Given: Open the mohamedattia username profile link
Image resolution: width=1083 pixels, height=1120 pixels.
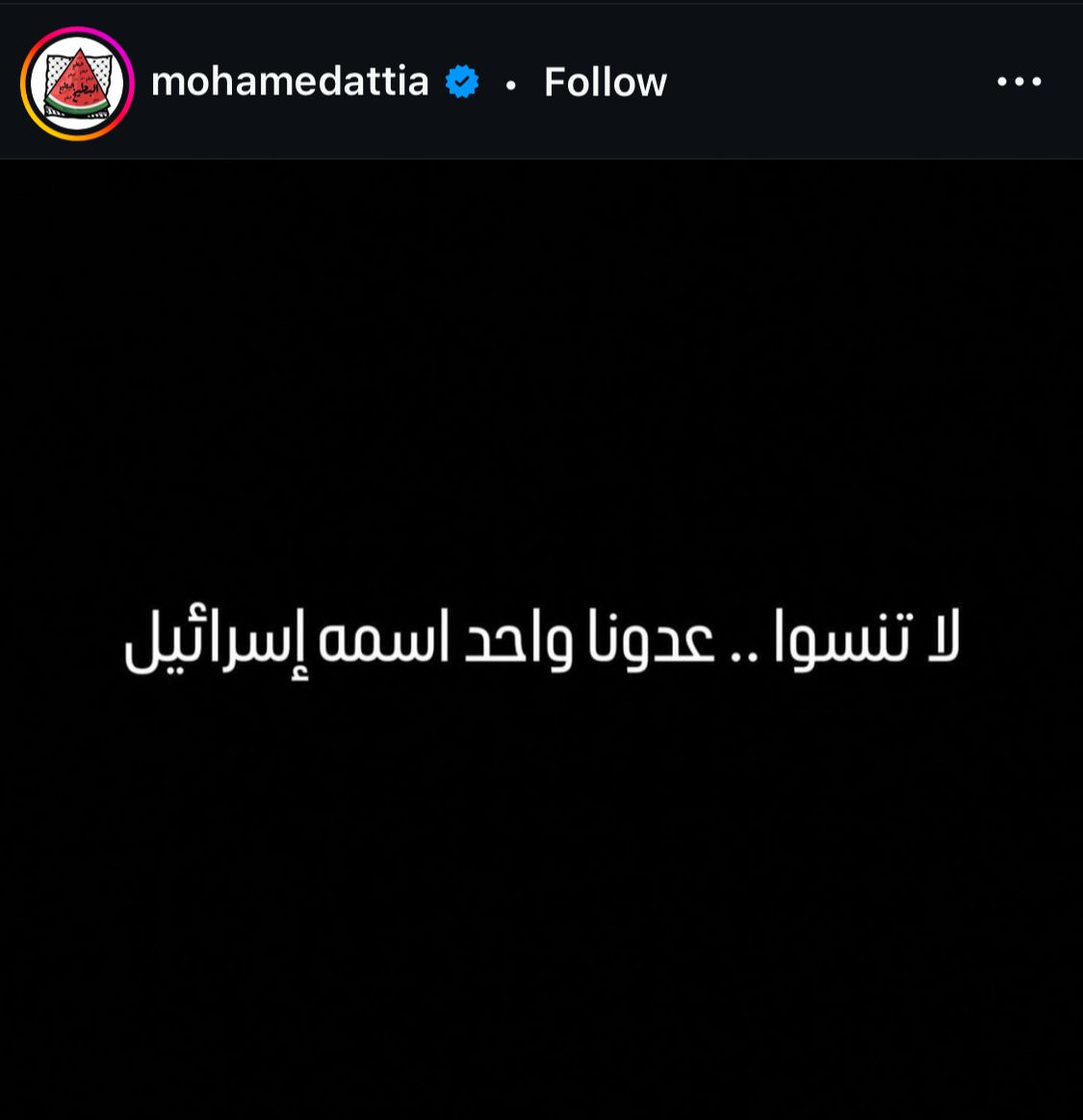Looking at the screenshot, I should coord(290,82).
